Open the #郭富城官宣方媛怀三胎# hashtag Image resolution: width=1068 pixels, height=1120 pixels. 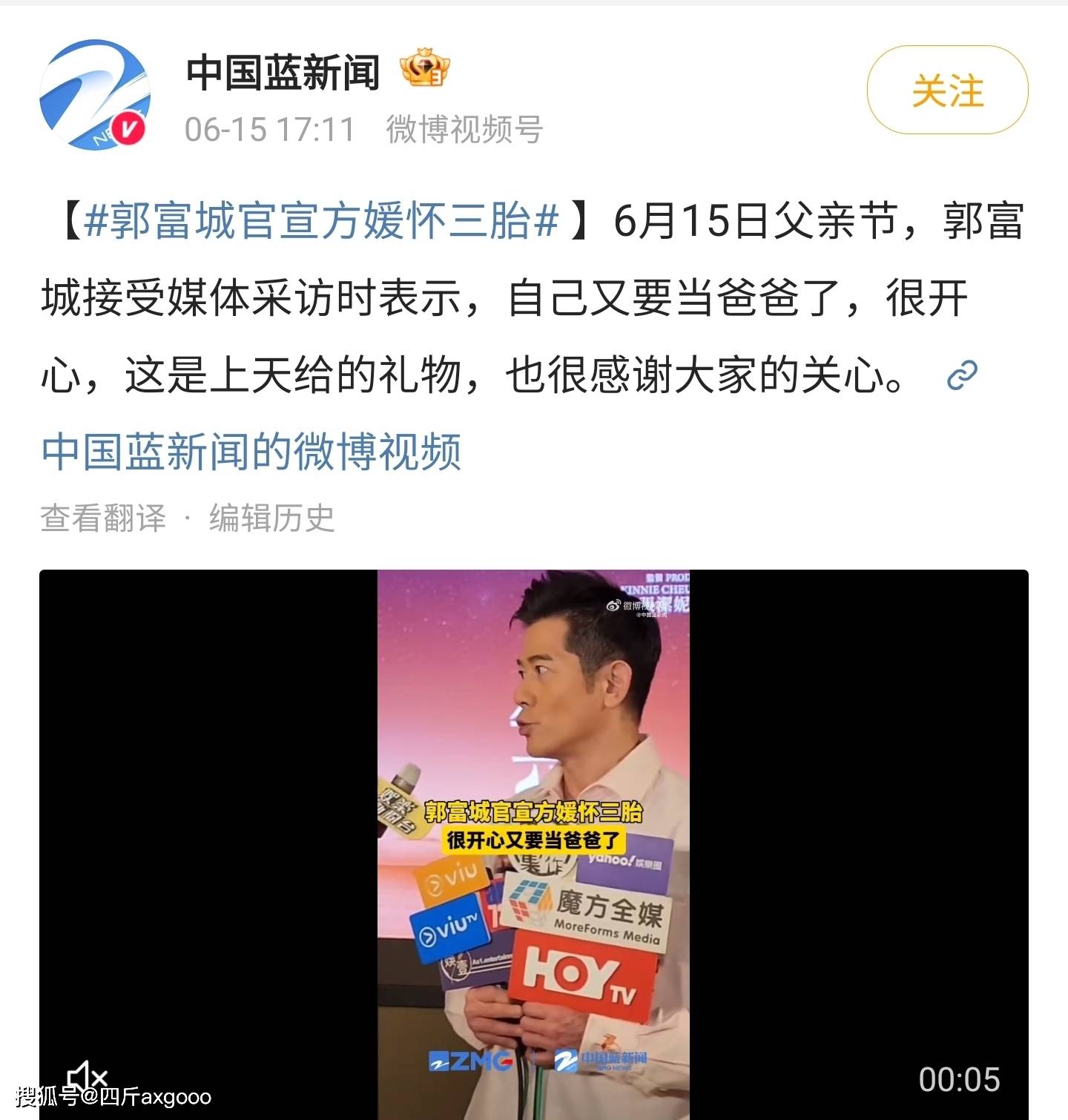click(320, 221)
